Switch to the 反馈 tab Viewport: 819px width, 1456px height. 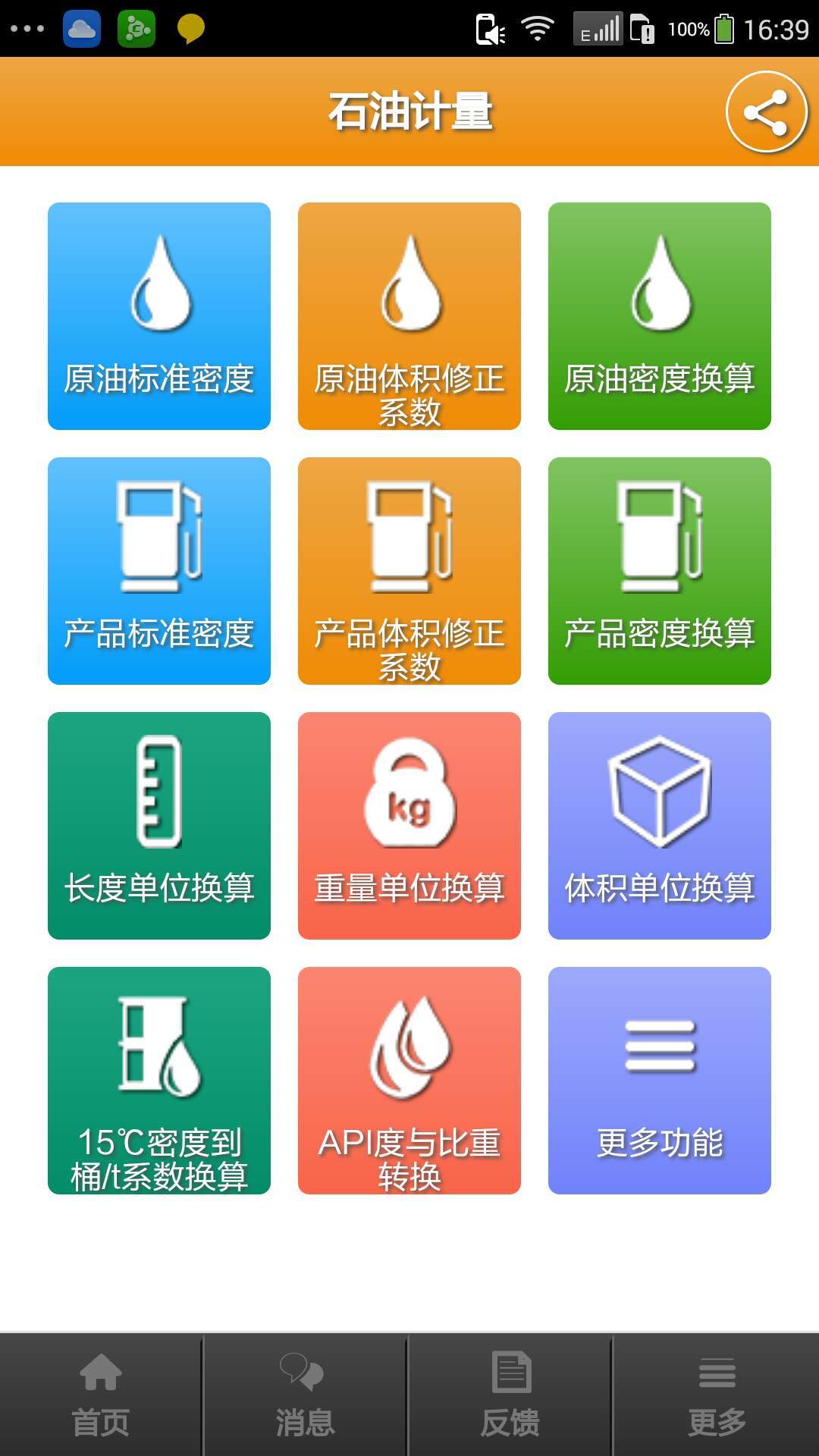[510, 1395]
